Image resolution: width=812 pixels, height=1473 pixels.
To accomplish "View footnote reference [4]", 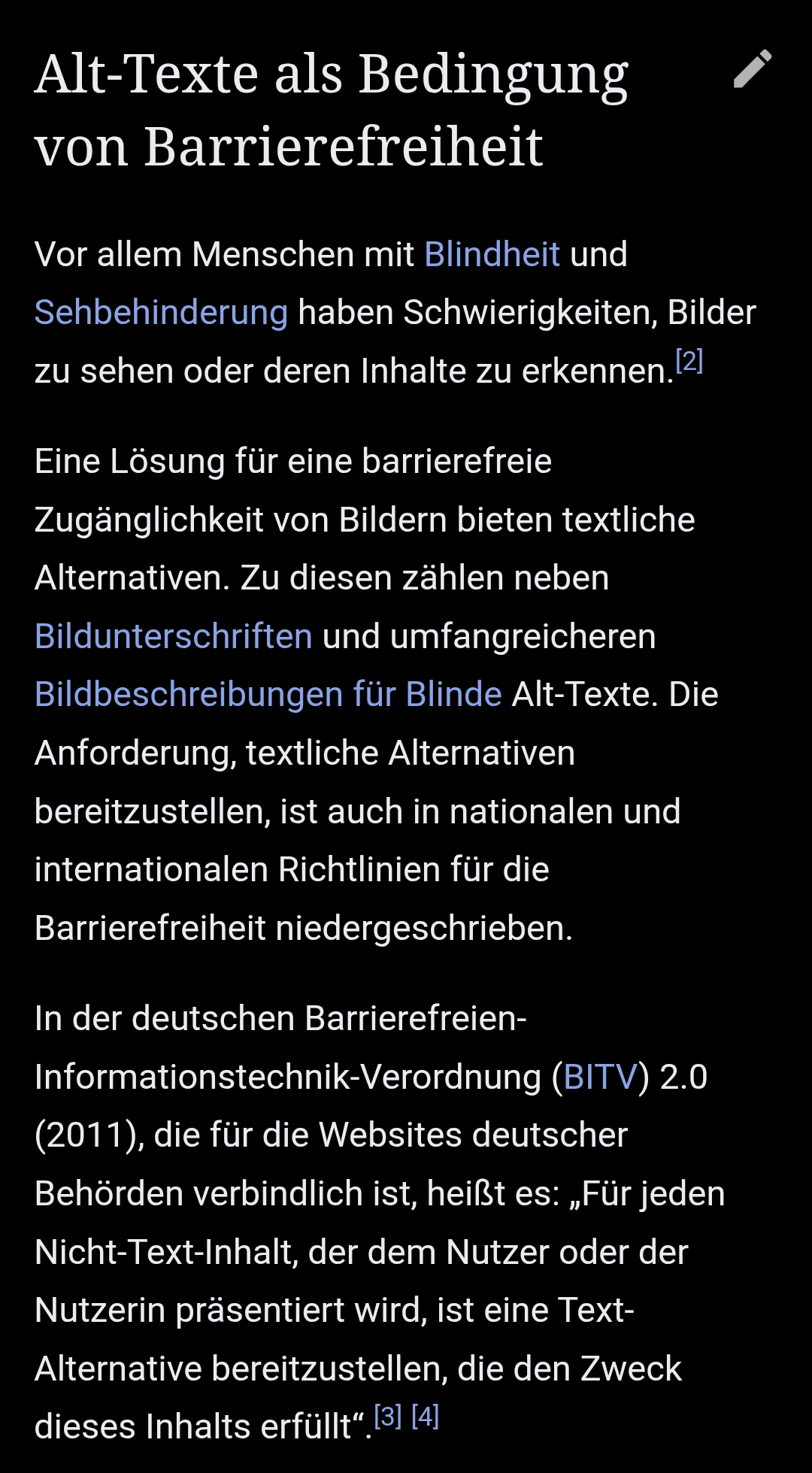I will tap(426, 1417).
